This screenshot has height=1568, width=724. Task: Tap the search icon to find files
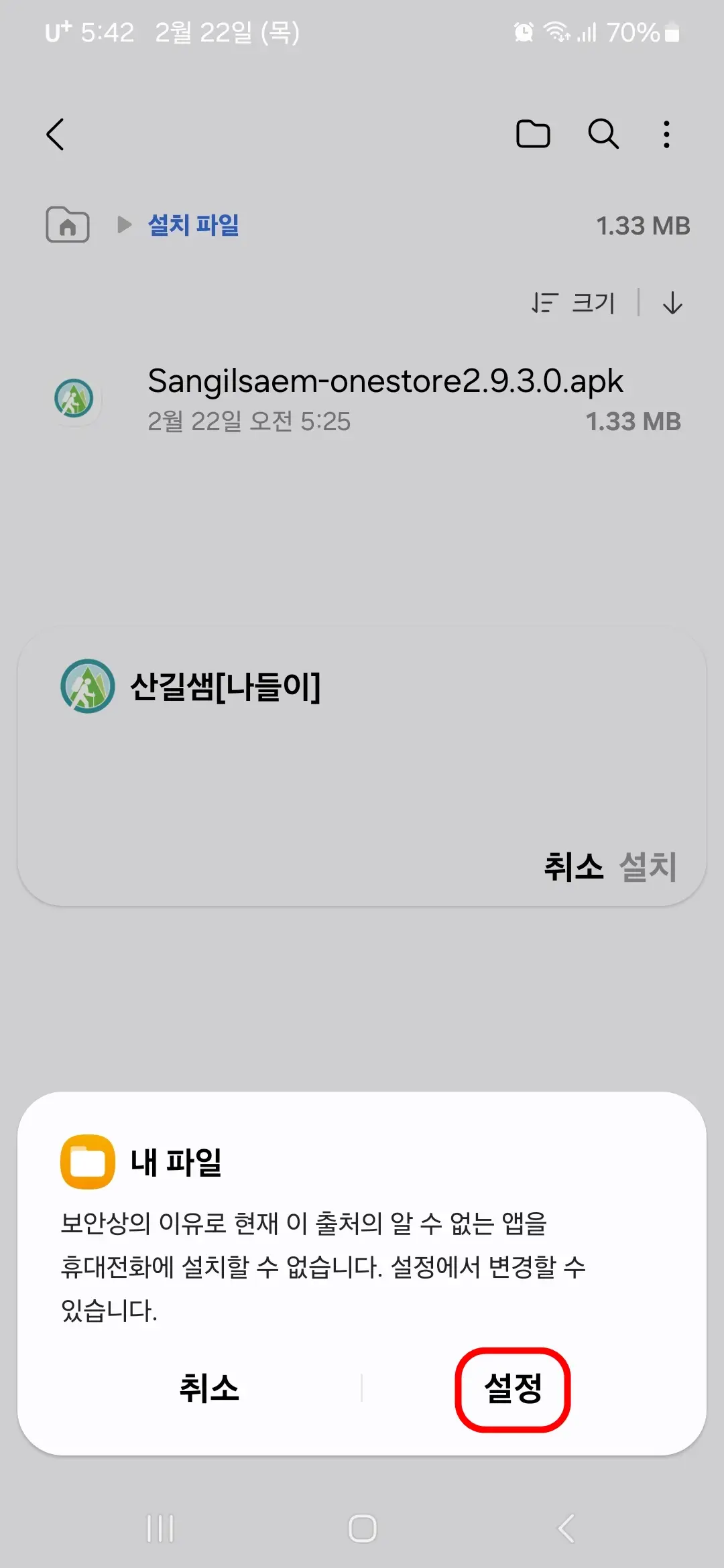(602, 134)
